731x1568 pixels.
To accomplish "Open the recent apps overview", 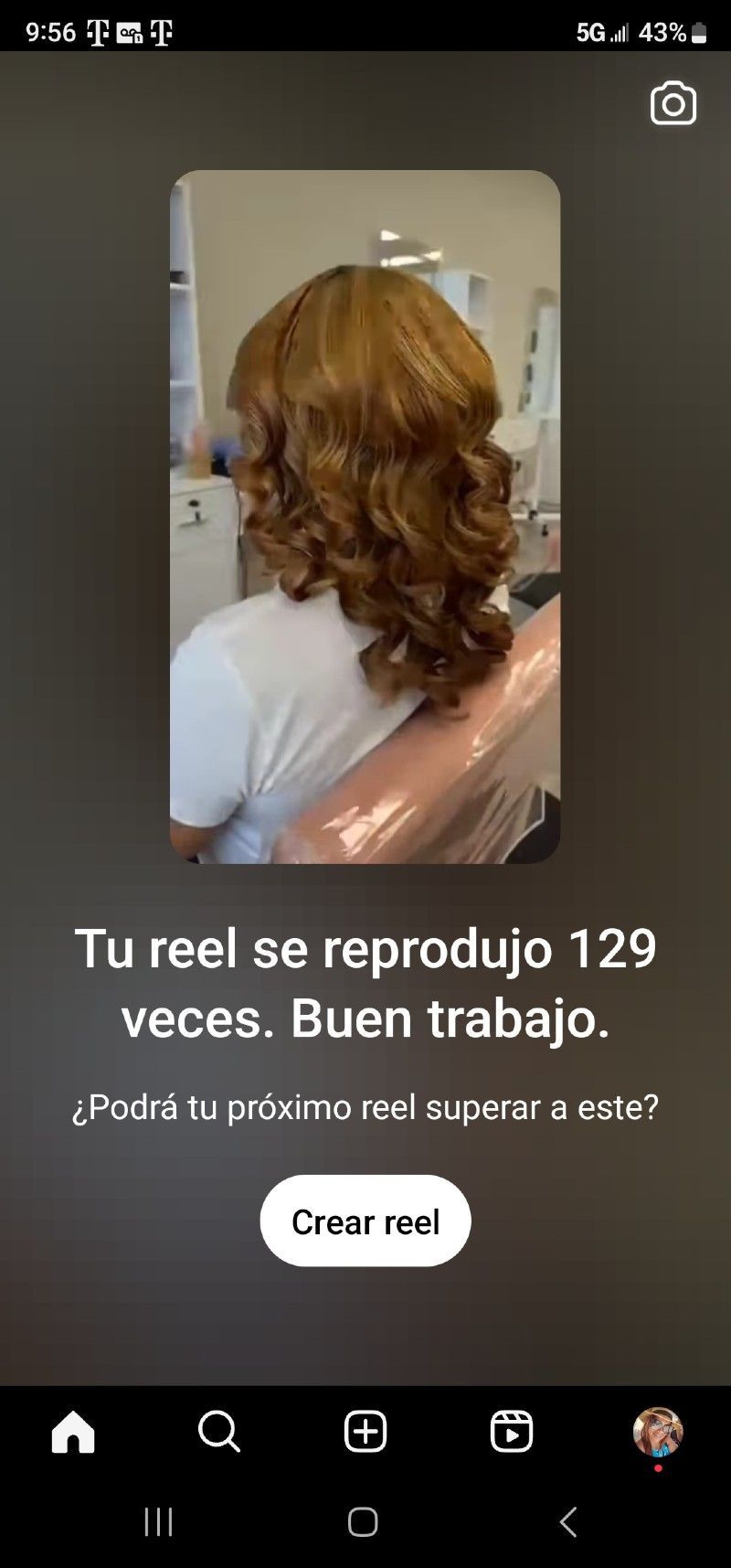I will (159, 1521).
